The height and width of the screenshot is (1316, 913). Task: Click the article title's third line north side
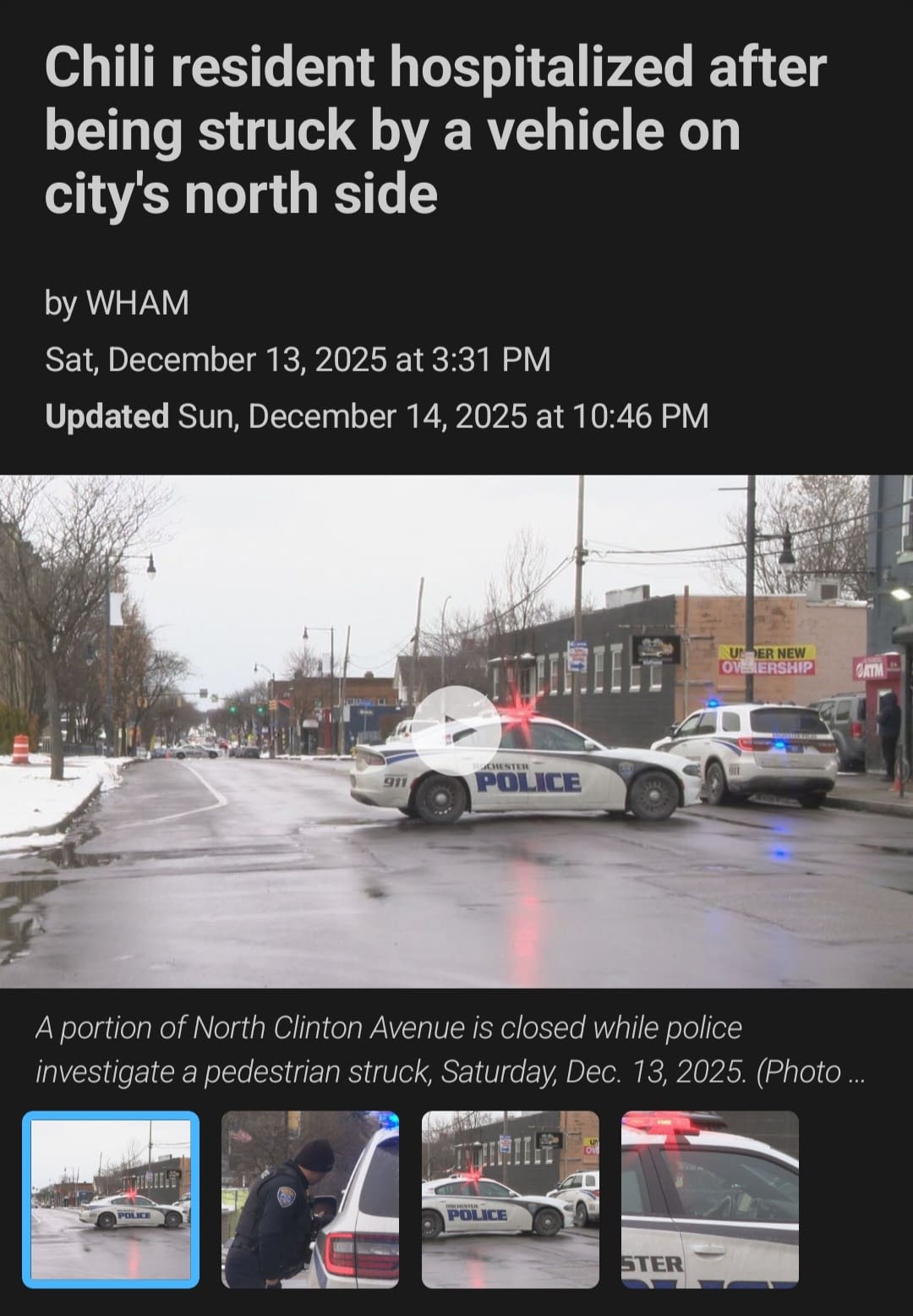point(242,191)
